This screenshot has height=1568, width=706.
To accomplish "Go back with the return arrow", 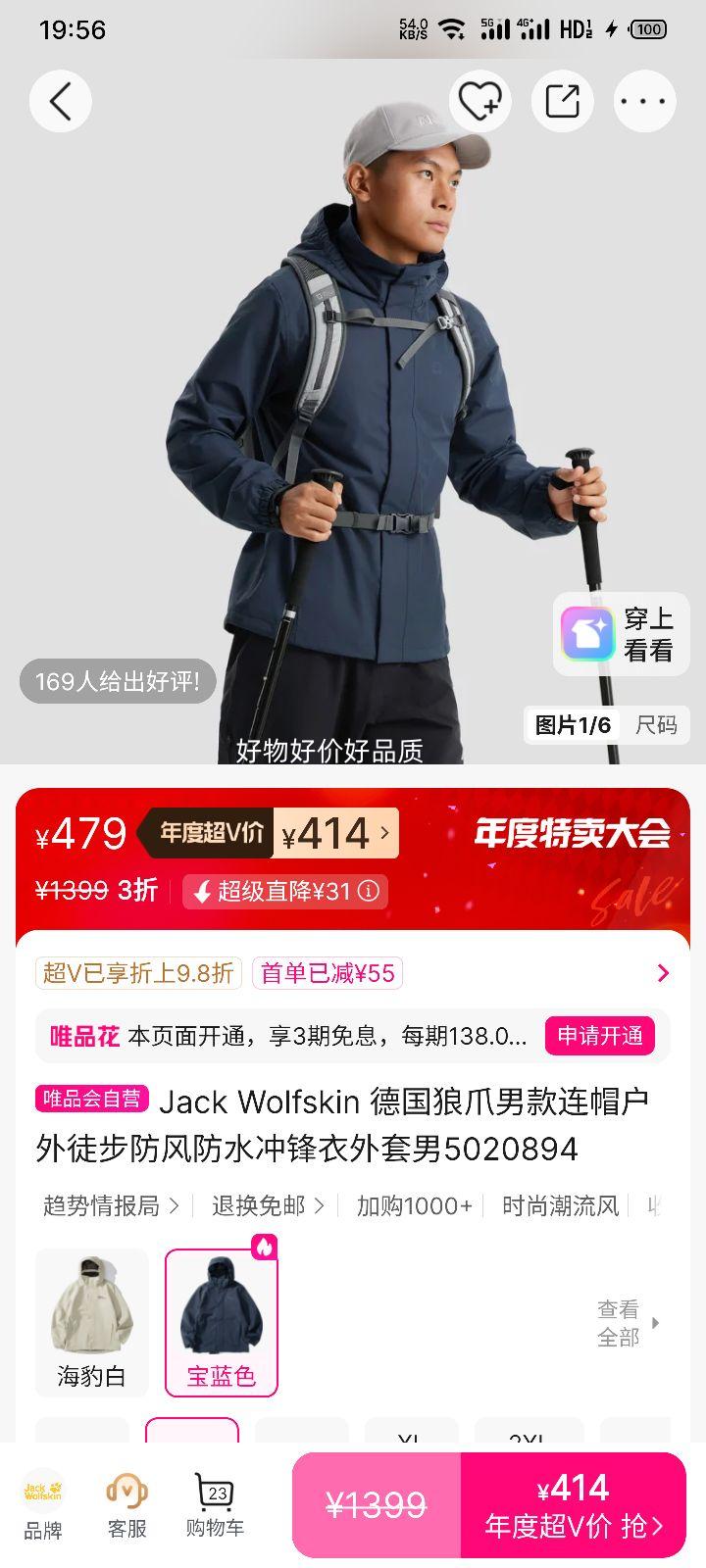I will [60, 101].
